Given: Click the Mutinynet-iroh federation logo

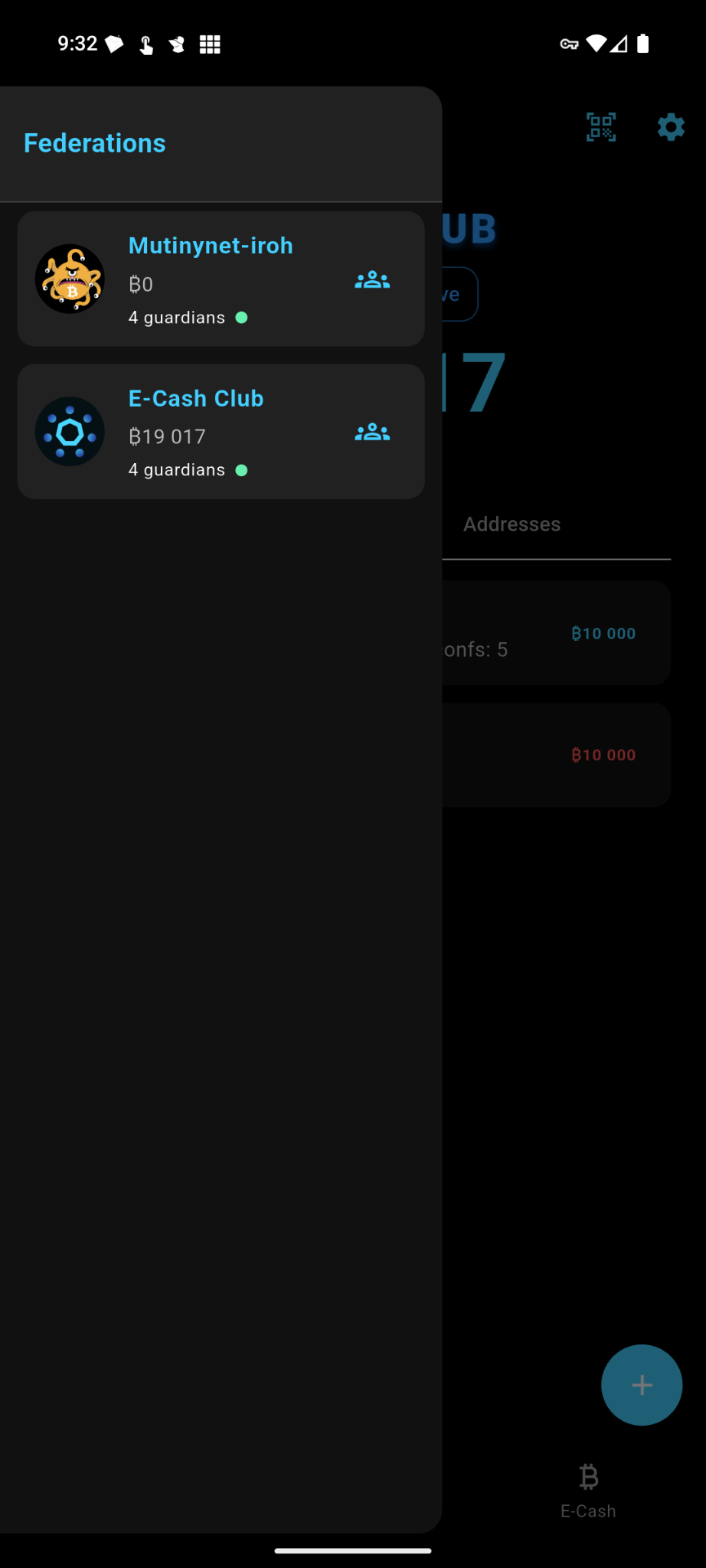Looking at the screenshot, I should [x=70, y=278].
